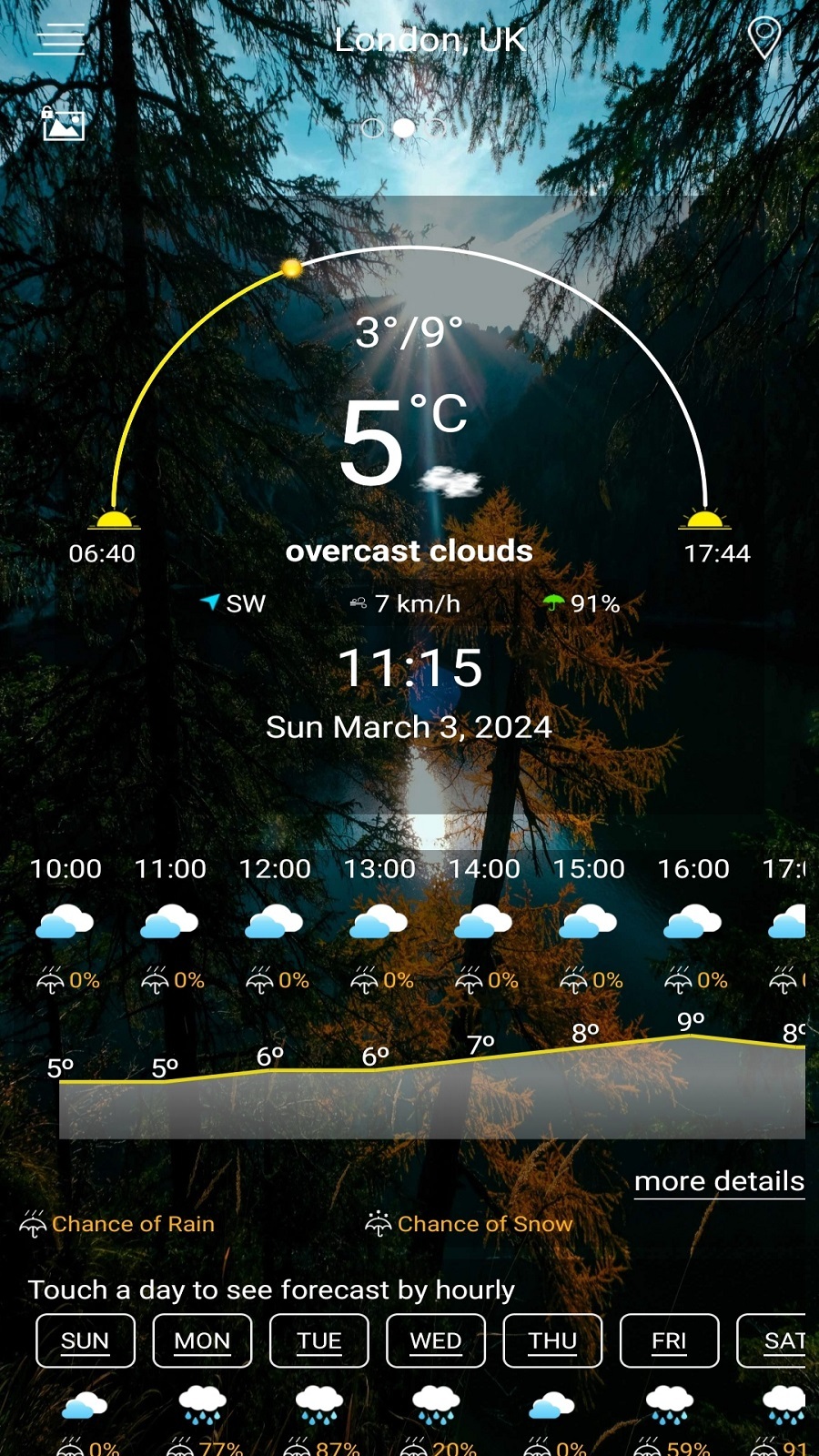The height and width of the screenshot is (1456, 819).
Task: View WED hourly forecast
Action: 436,1340
